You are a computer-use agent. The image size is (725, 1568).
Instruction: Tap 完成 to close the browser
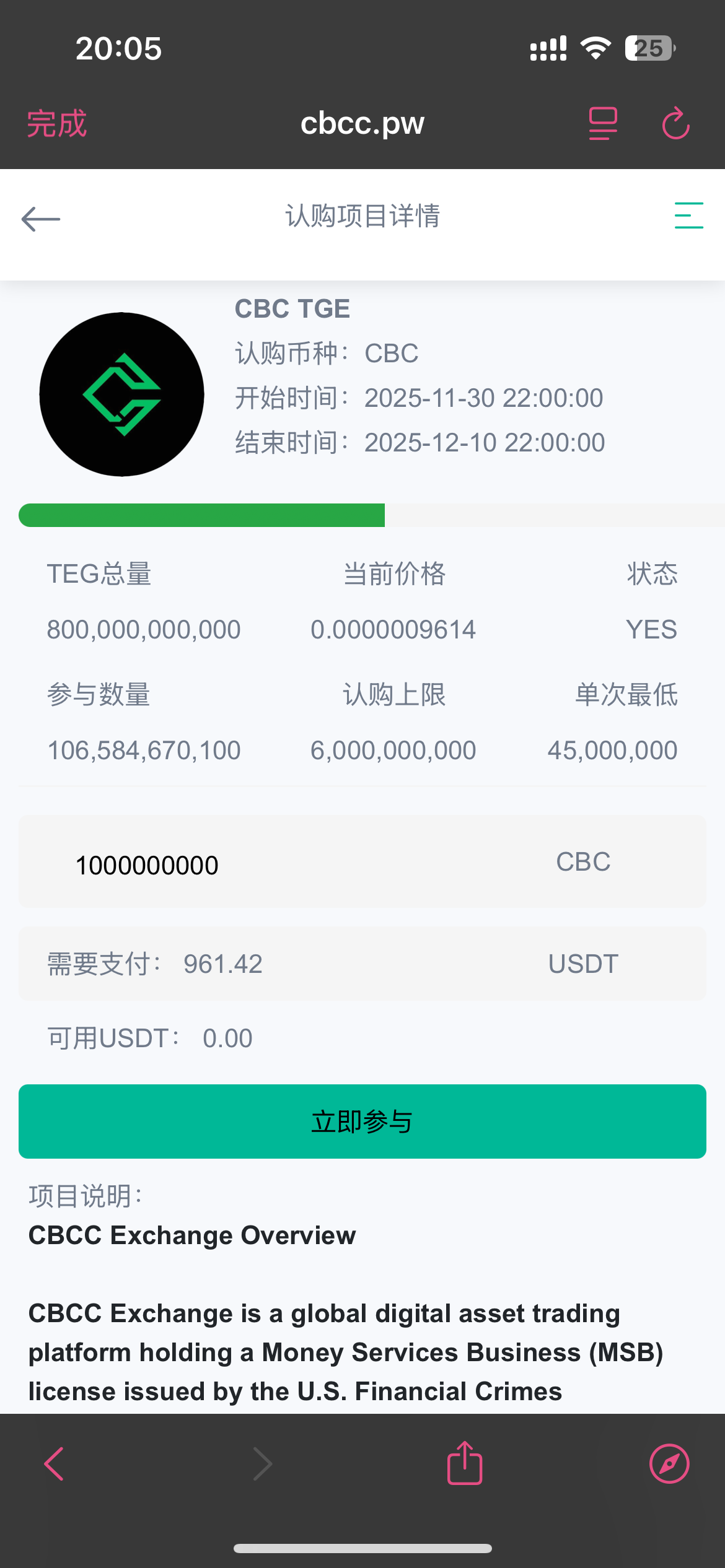point(56,123)
